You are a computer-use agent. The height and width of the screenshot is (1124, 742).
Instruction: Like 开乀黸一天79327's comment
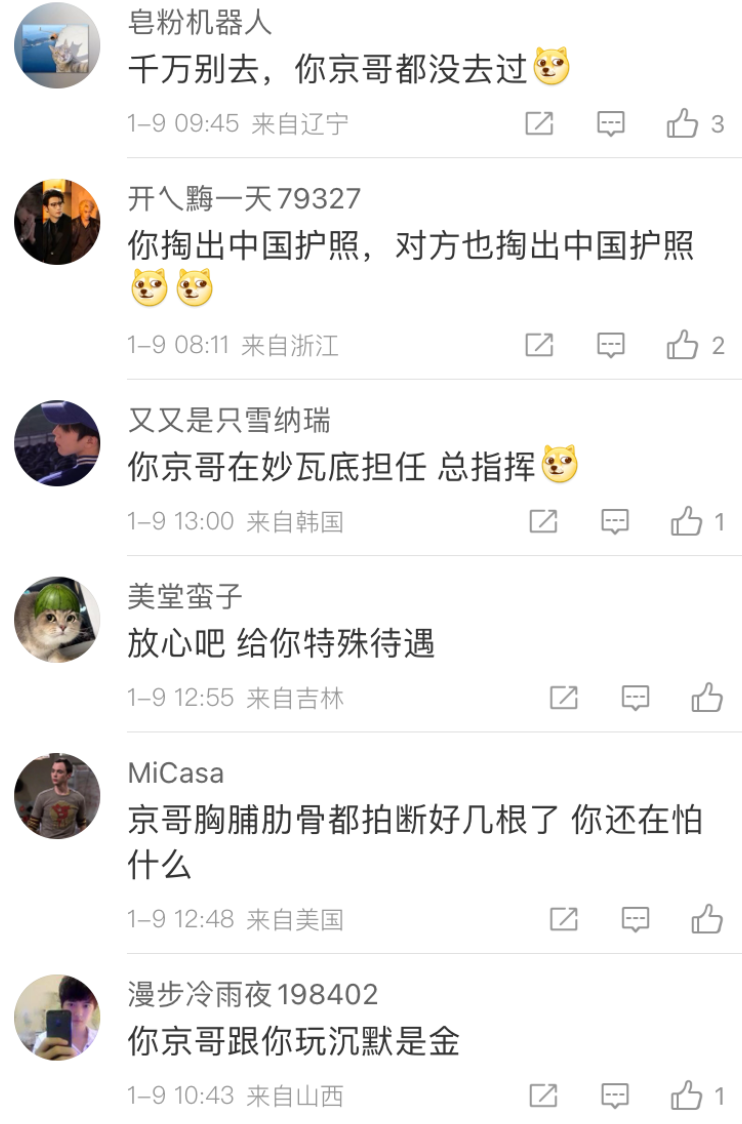click(x=683, y=346)
